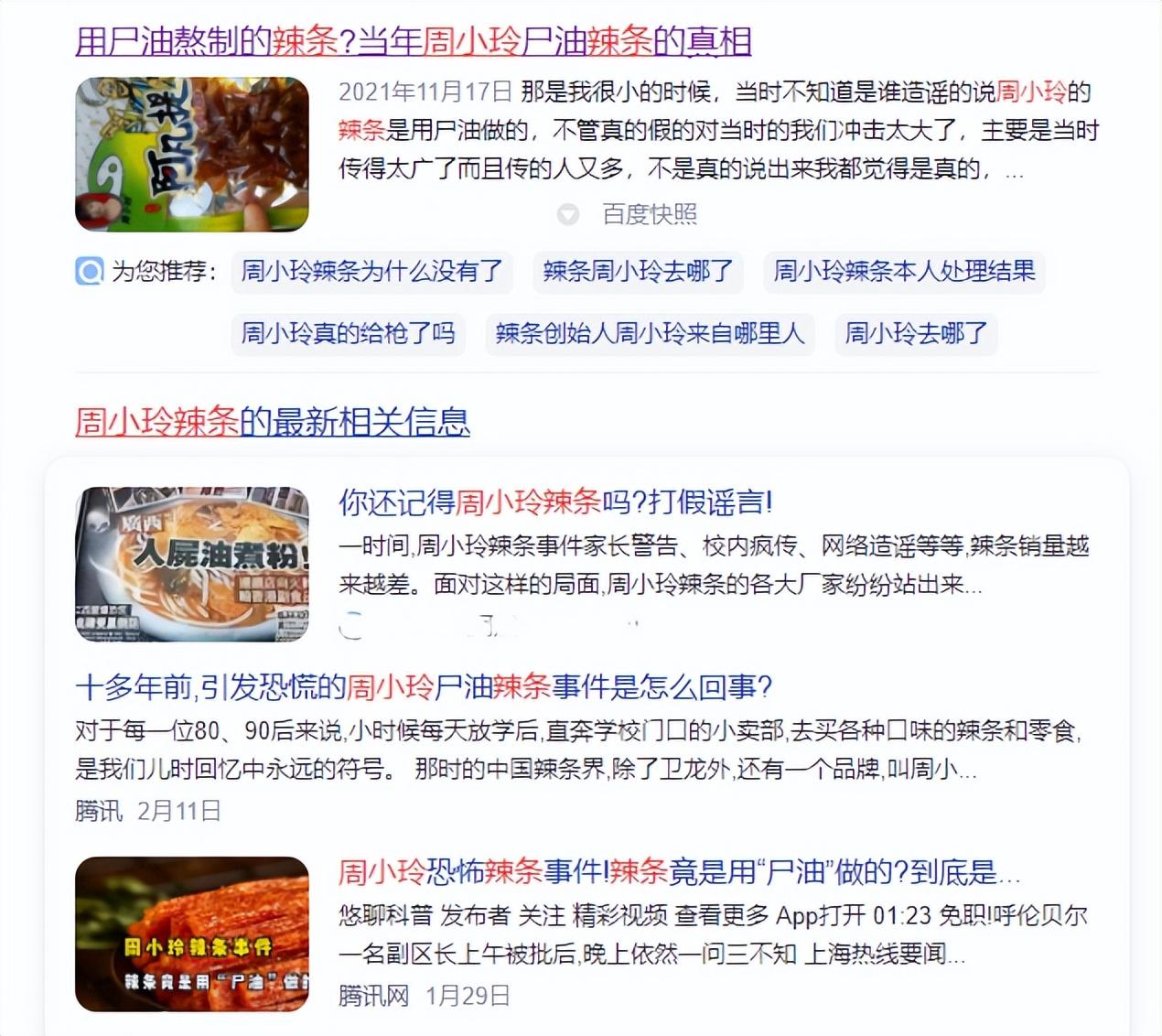Image resolution: width=1162 pixels, height=1036 pixels.
Task: Open the video result 周小玲恐怖辣条事件!
Action: [678, 872]
